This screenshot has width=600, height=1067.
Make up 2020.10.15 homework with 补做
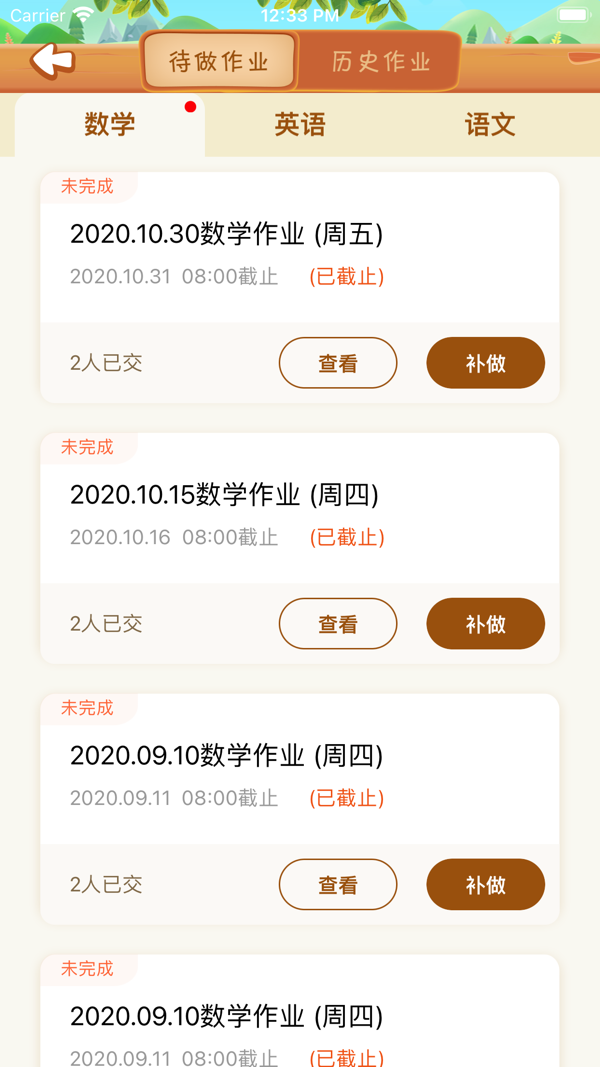point(486,623)
